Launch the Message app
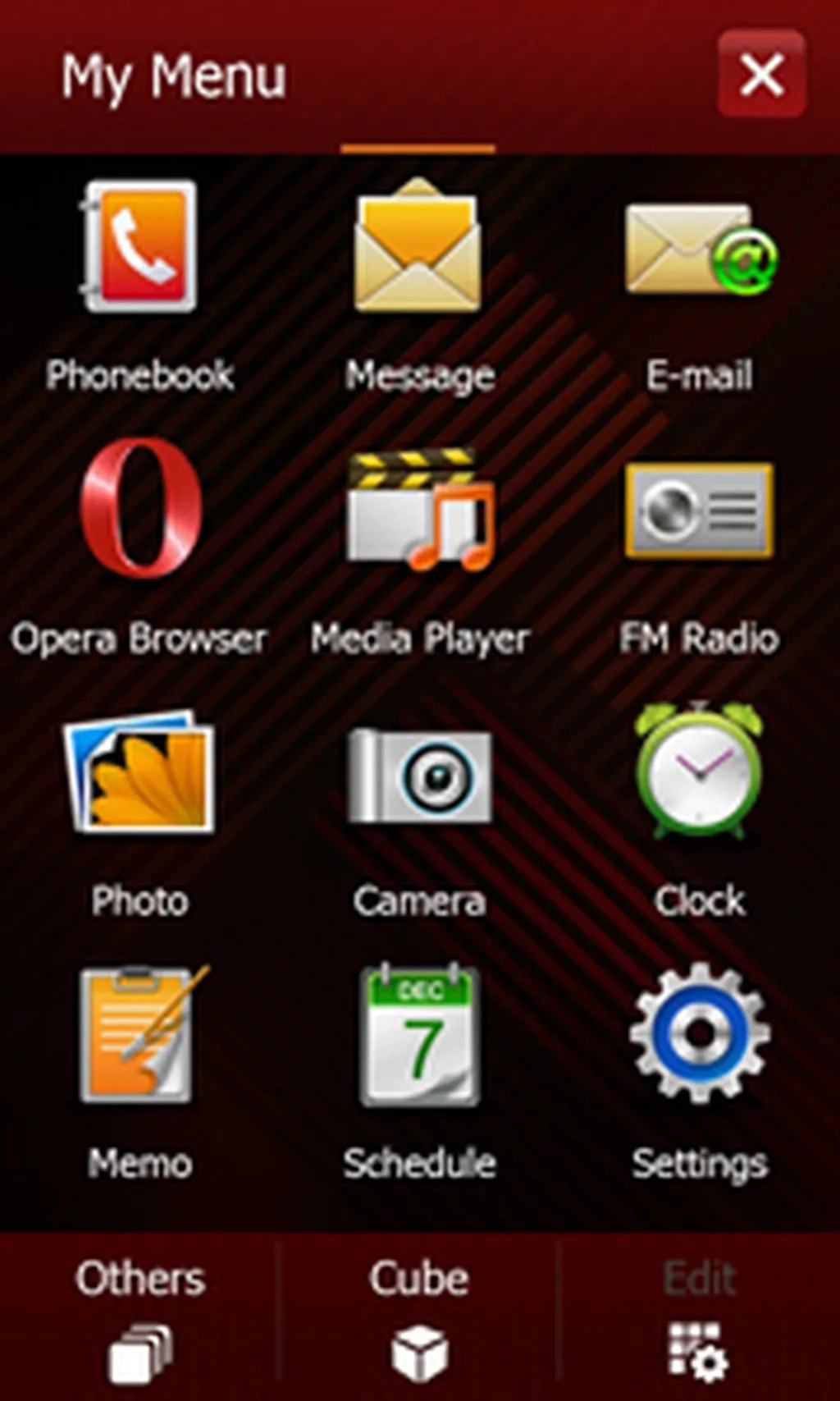 [x=418, y=246]
